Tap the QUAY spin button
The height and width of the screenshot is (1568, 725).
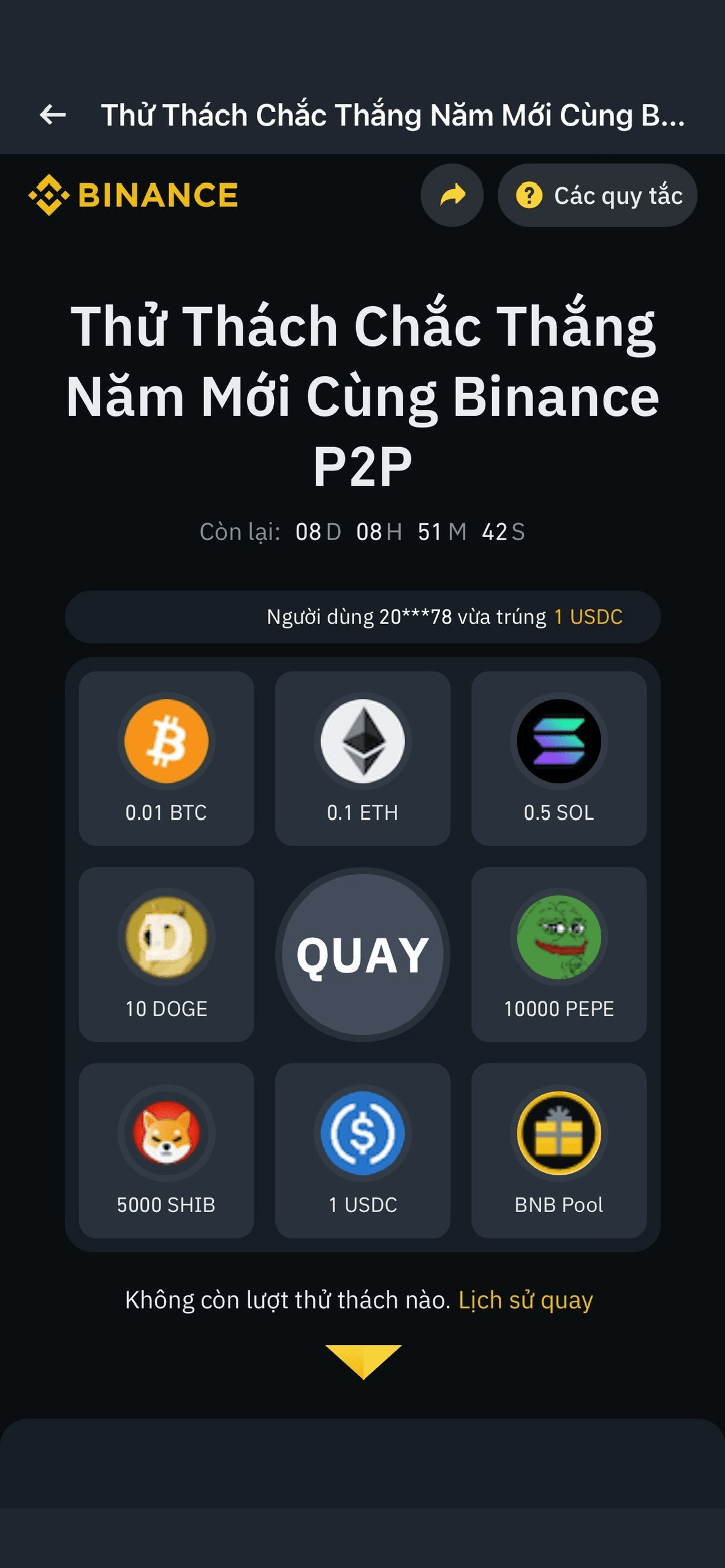coord(363,954)
